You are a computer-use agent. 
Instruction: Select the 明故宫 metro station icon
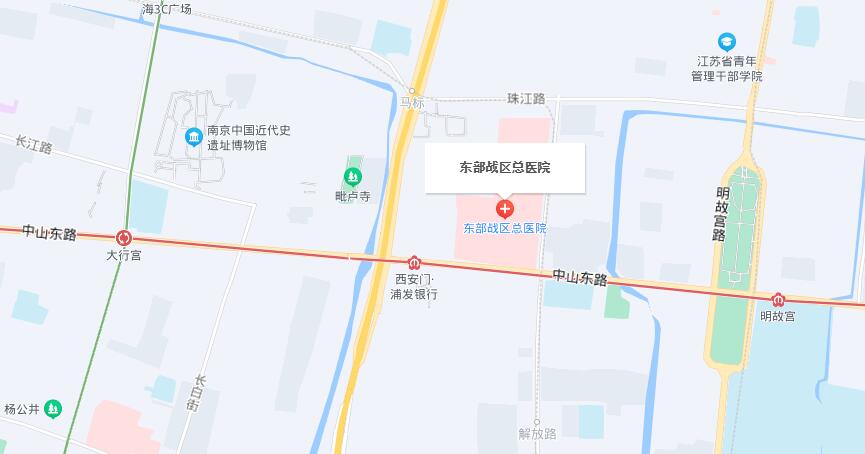coord(778,299)
